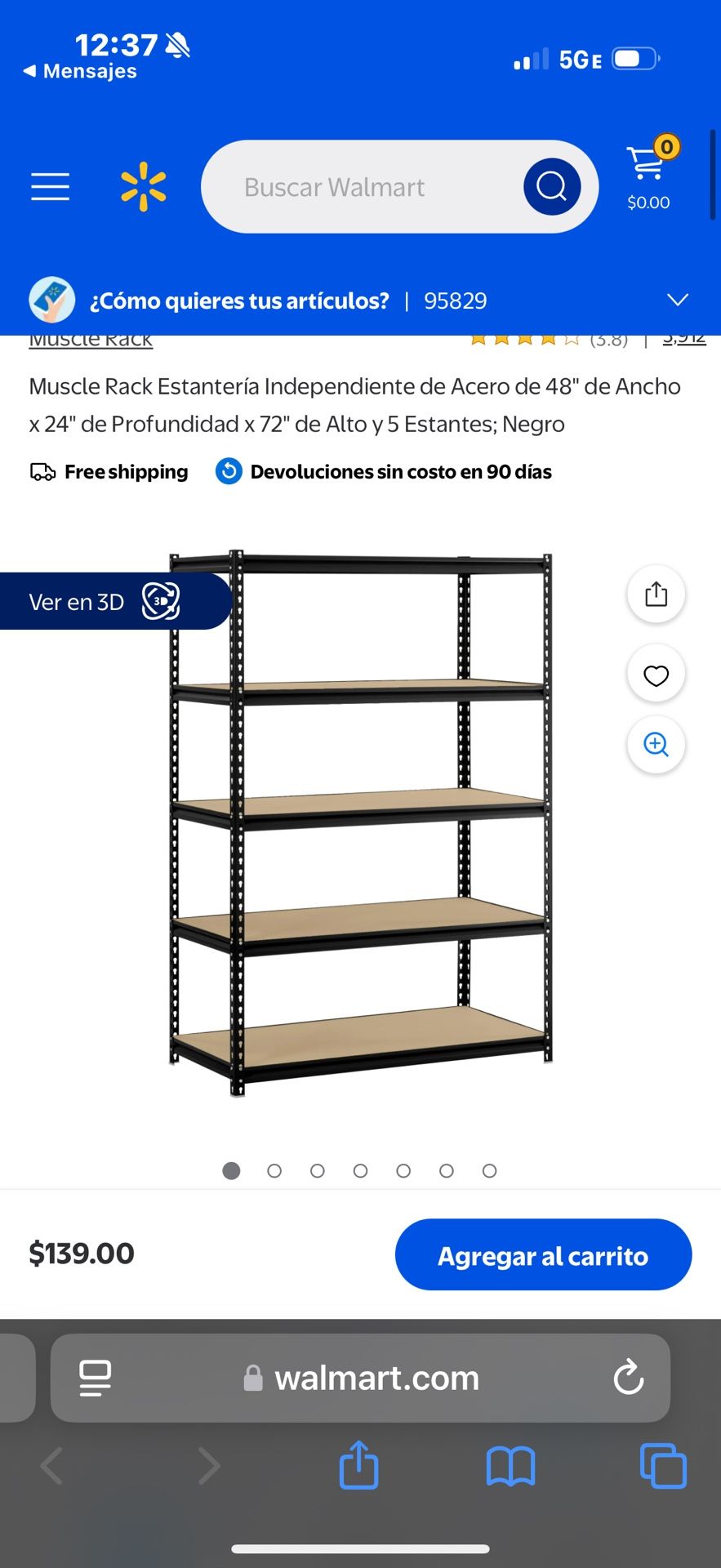Zoom into the product image
721x1568 pixels.
656,744
